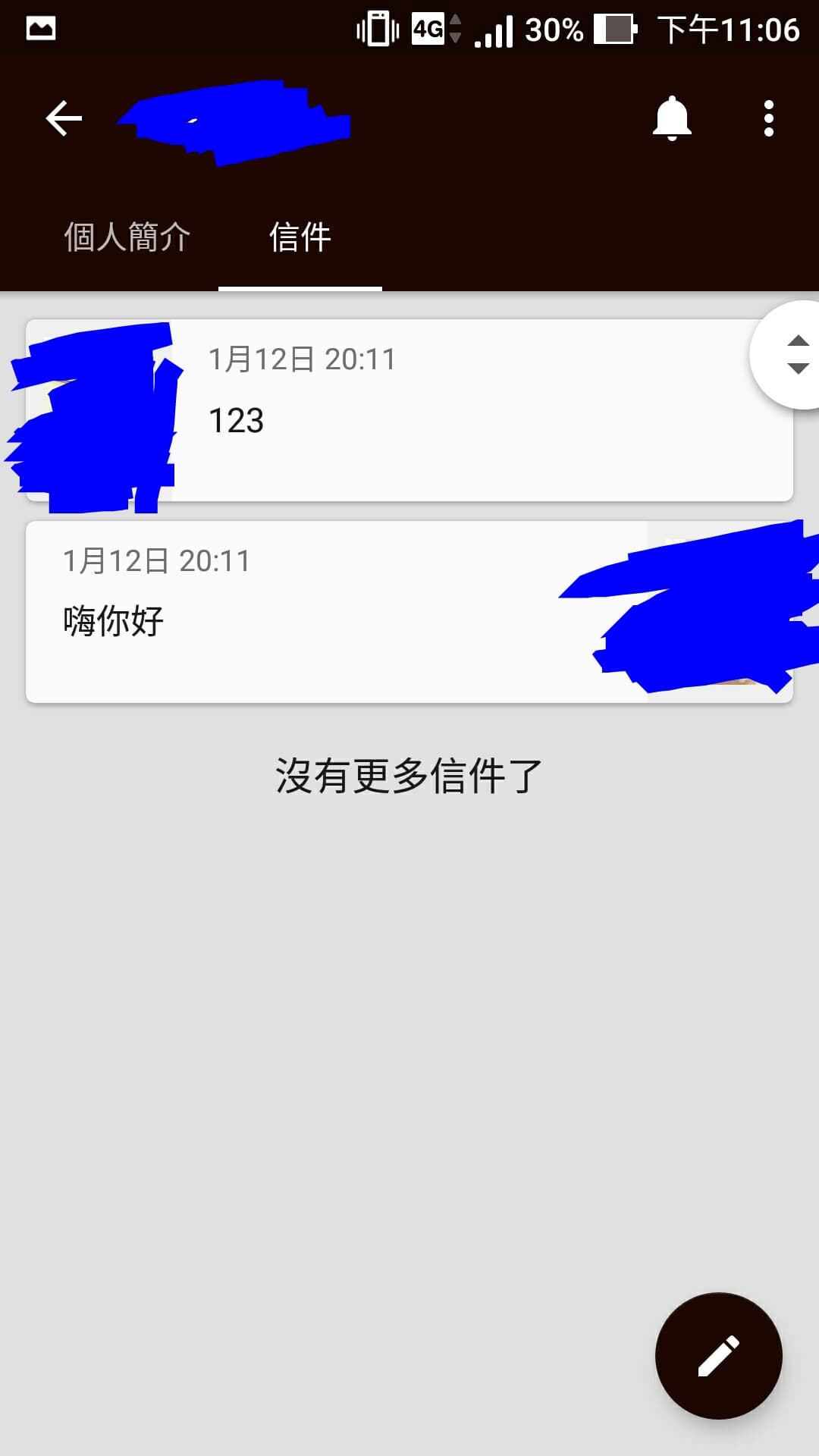Tap the 4G network indicator
The width and height of the screenshot is (819, 1456).
pyautogui.click(x=427, y=29)
